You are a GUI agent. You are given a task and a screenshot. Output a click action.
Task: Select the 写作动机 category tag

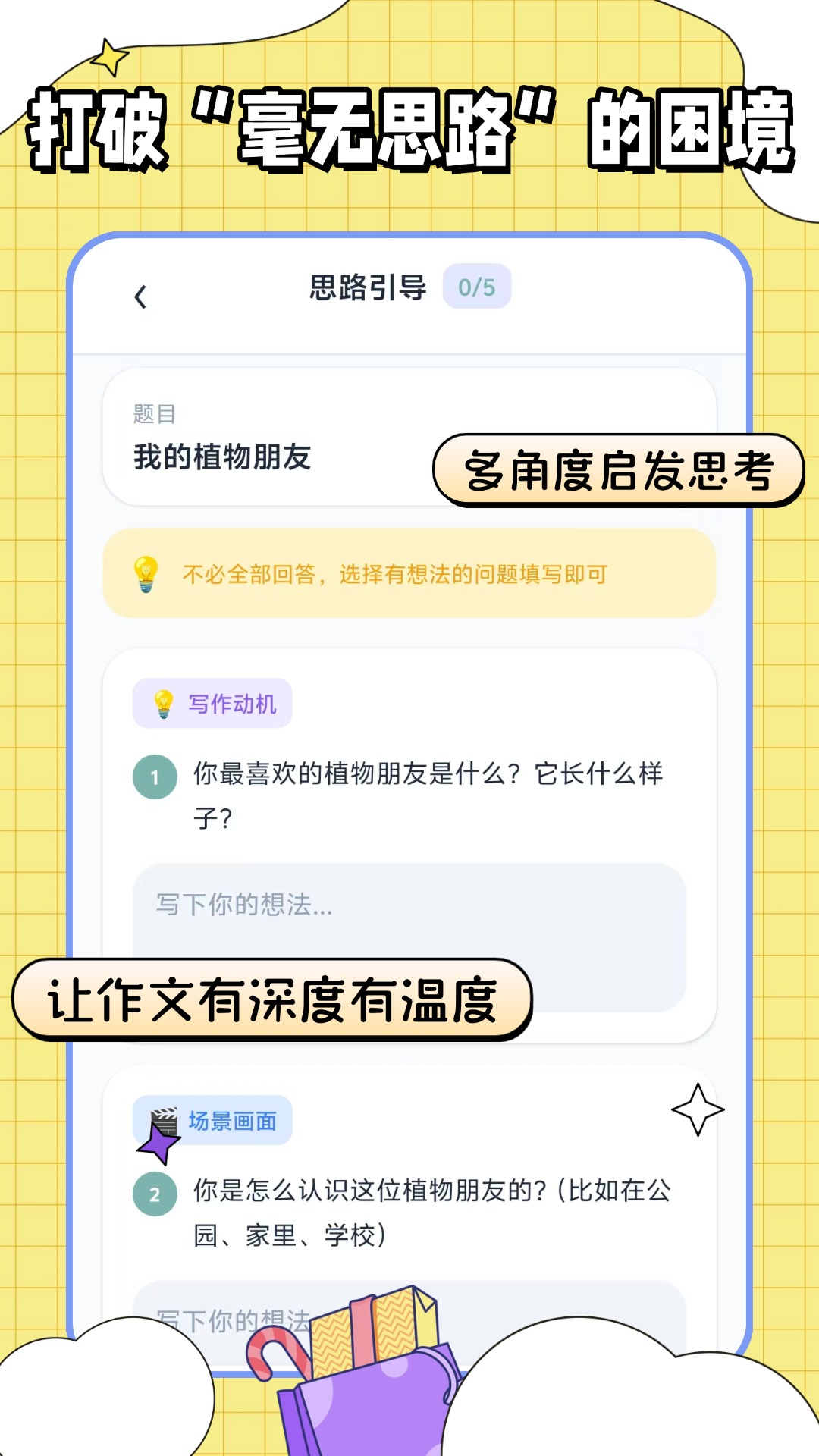212,704
